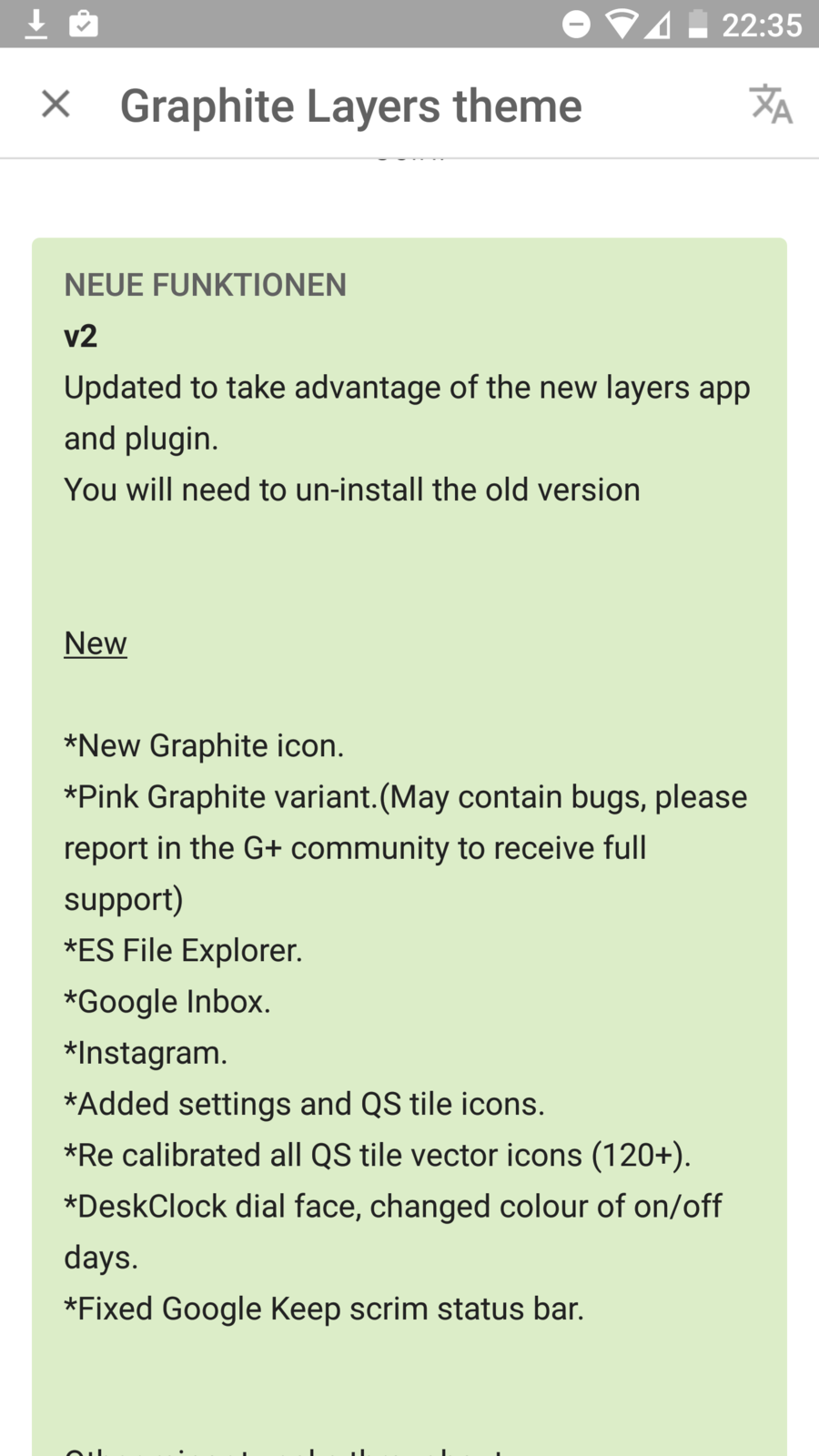Image resolution: width=819 pixels, height=1456 pixels.
Task: Translate the description text
Action: pos(771,105)
